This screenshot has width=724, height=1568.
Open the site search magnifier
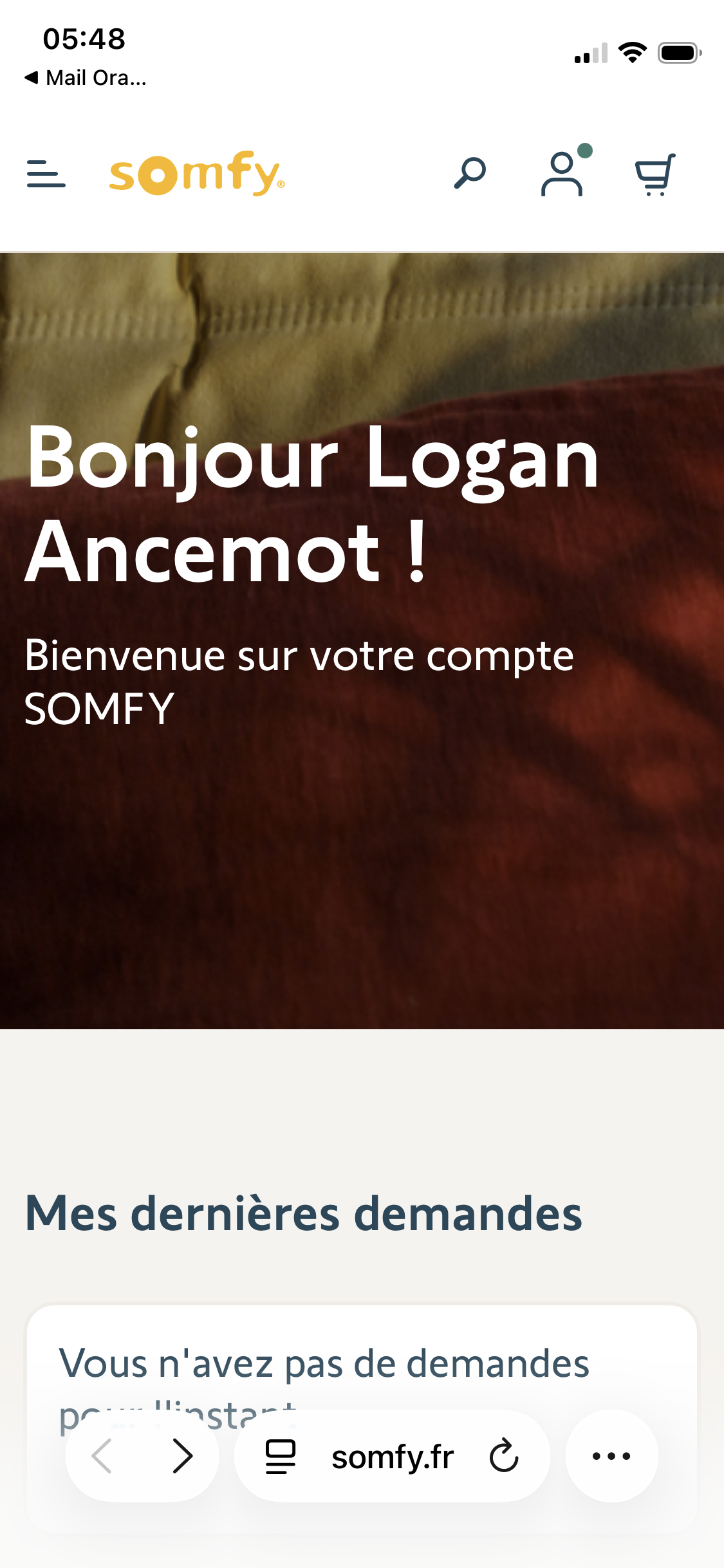470,173
